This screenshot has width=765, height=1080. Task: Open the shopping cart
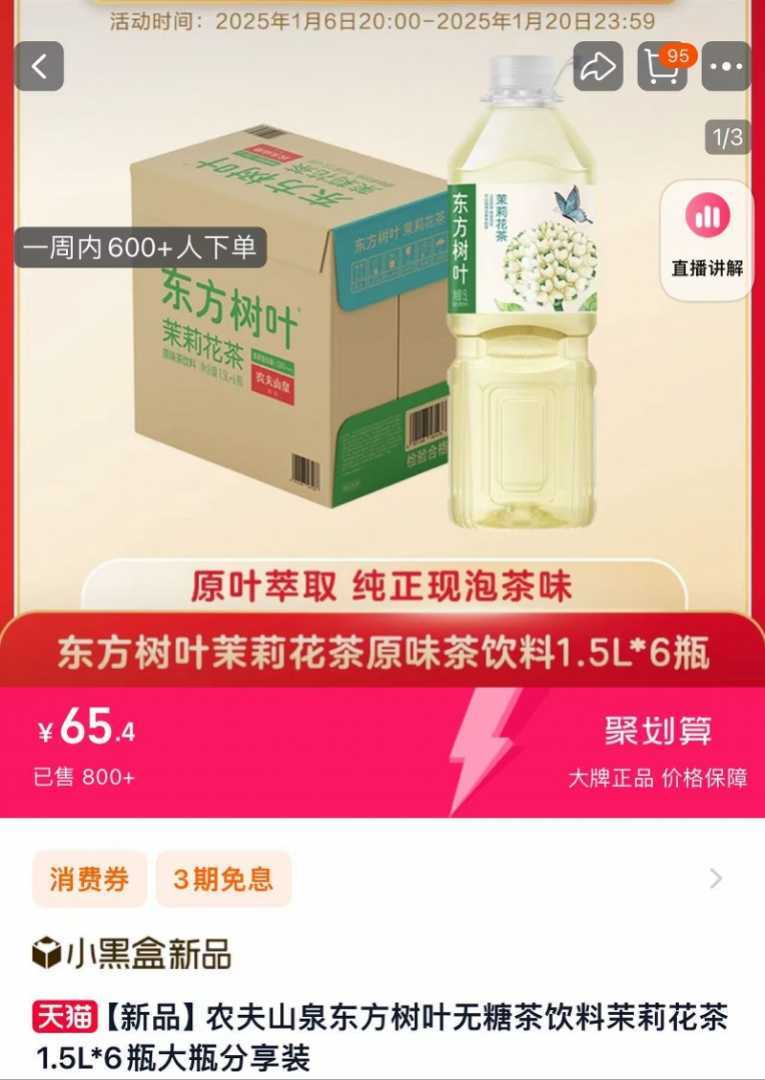[x=663, y=68]
